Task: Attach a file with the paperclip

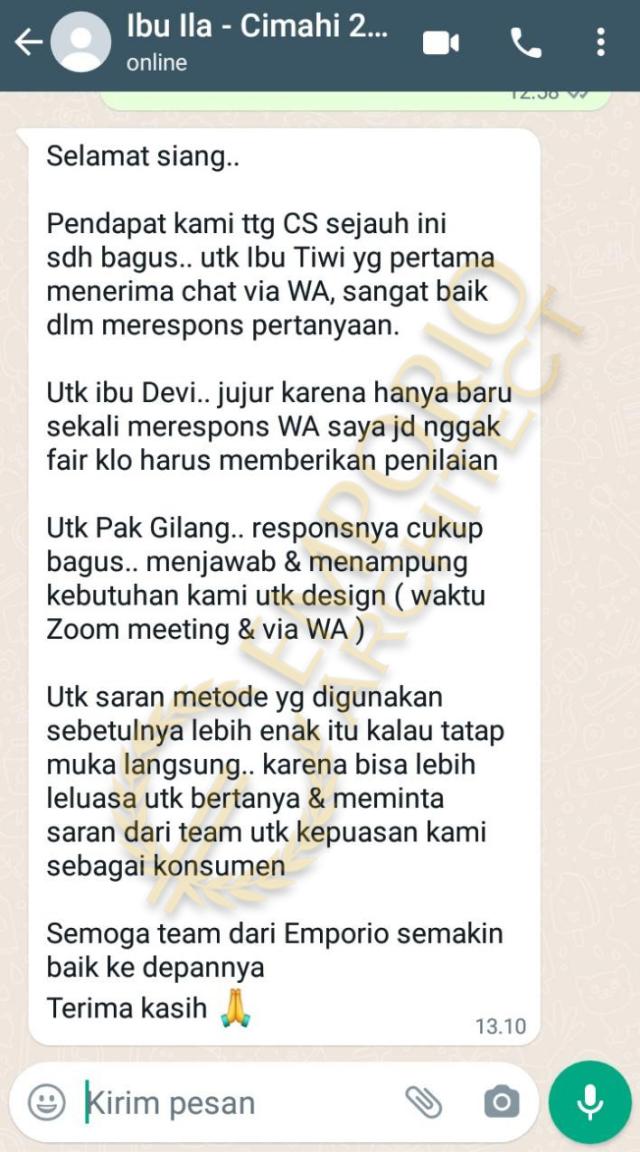Action: click(423, 1103)
